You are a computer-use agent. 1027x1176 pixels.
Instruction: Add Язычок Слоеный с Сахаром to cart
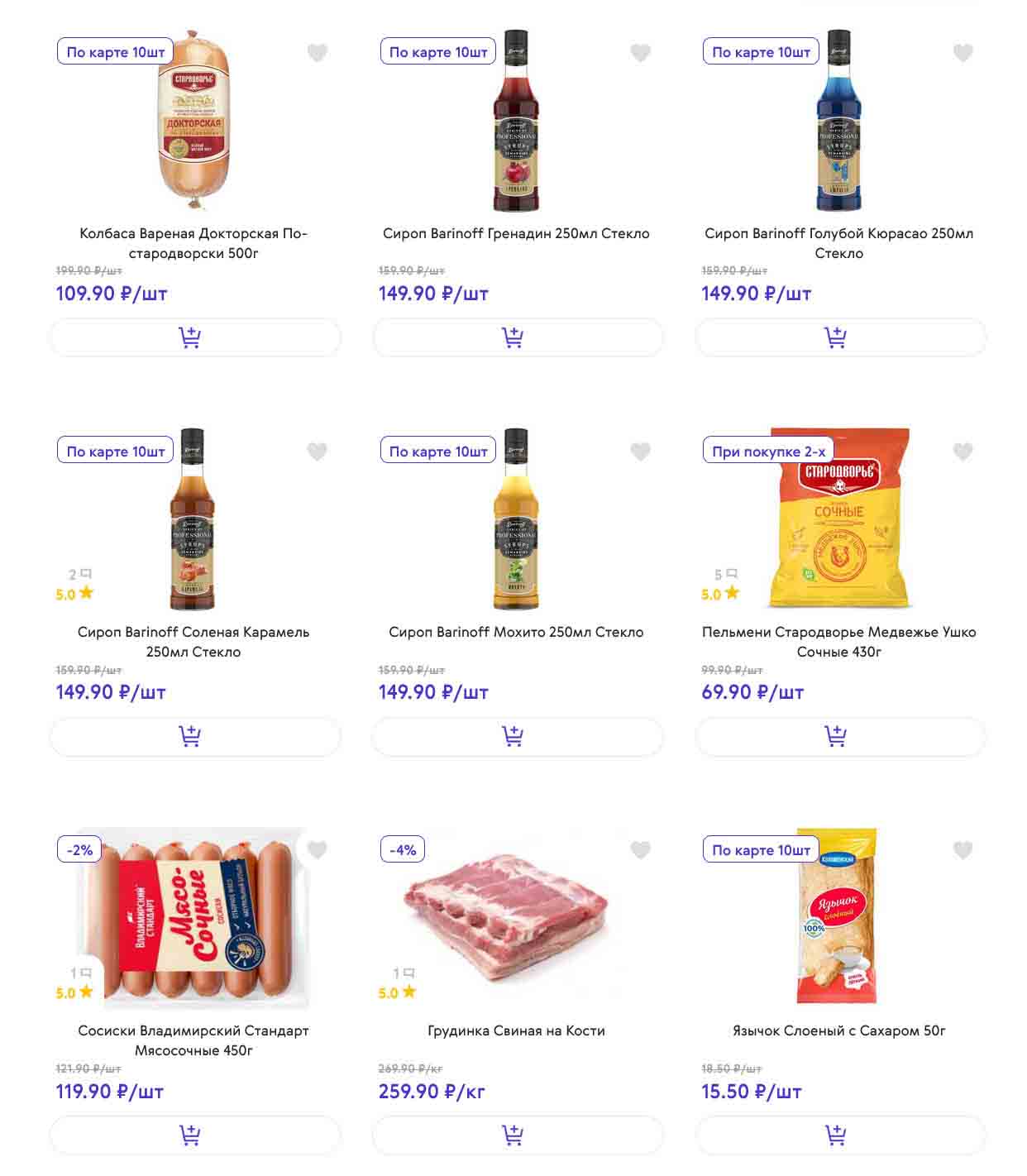(x=840, y=1135)
